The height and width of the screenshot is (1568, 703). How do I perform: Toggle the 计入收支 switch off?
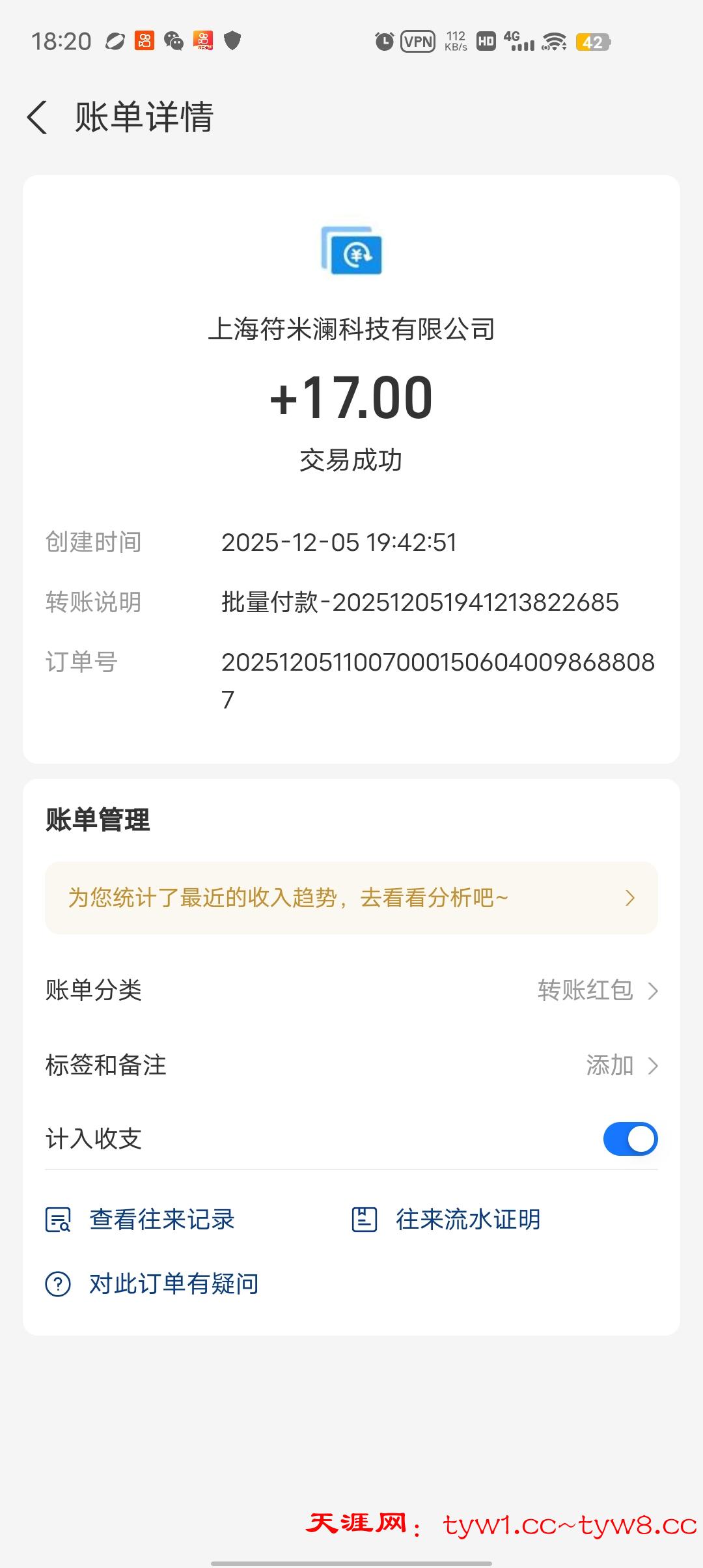tap(629, 1139)
